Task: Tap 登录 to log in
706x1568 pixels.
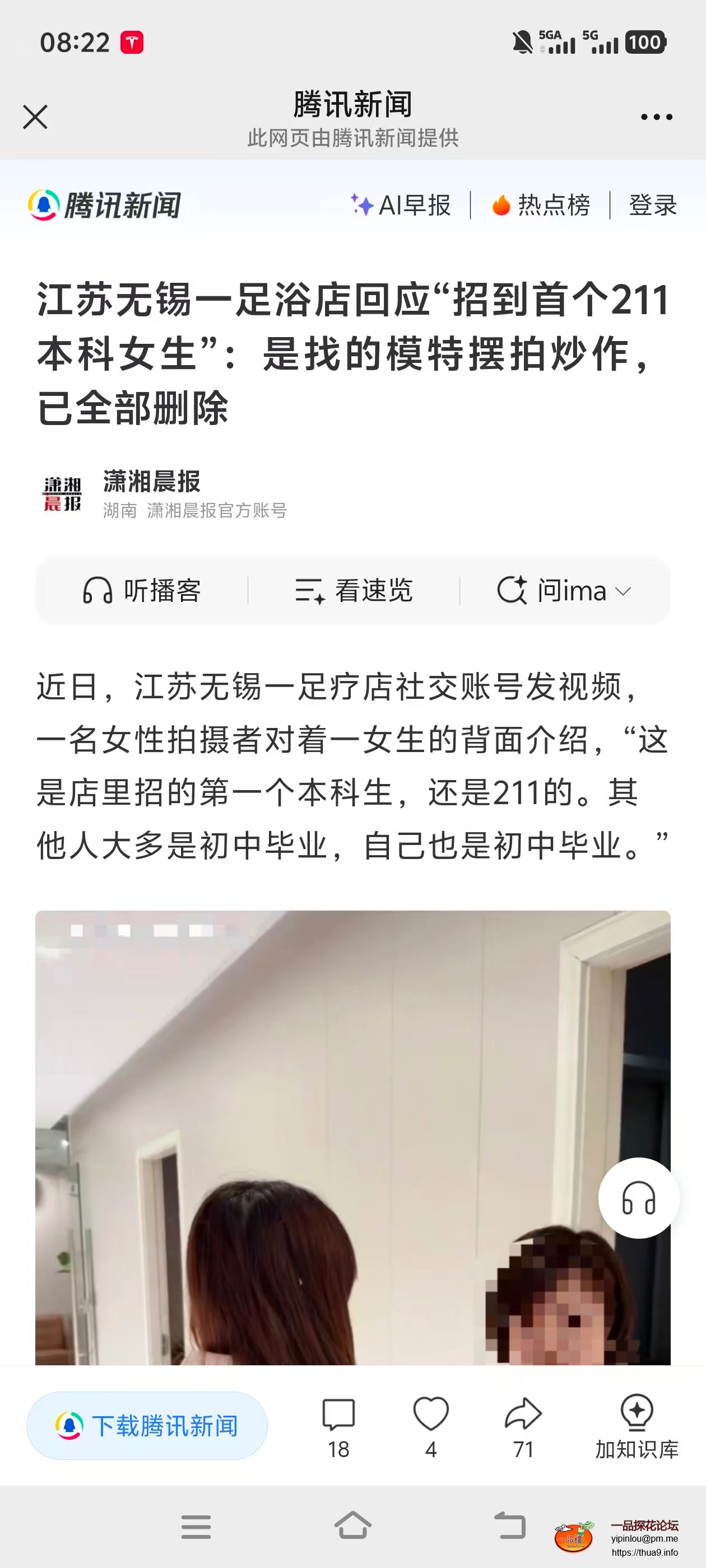Action: click(652, 205)
